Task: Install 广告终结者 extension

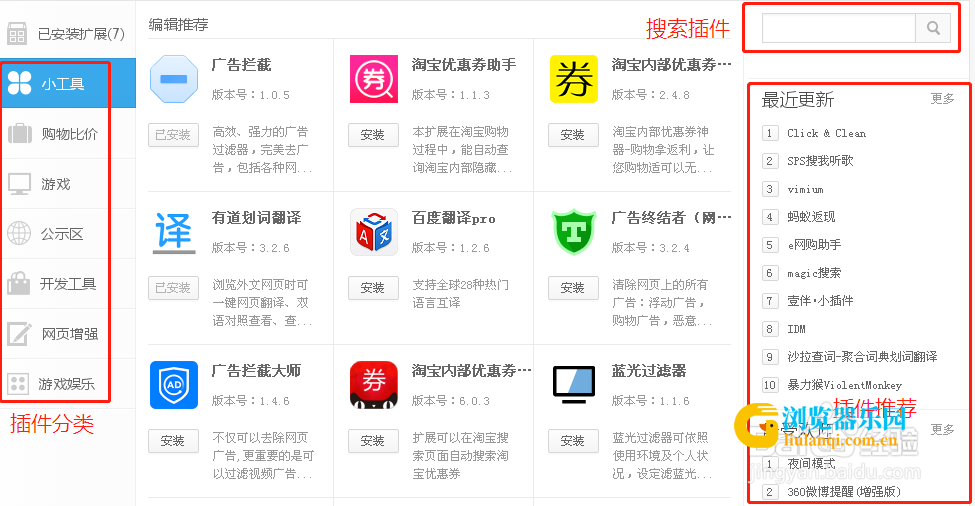Action: (x=572, y=288)
